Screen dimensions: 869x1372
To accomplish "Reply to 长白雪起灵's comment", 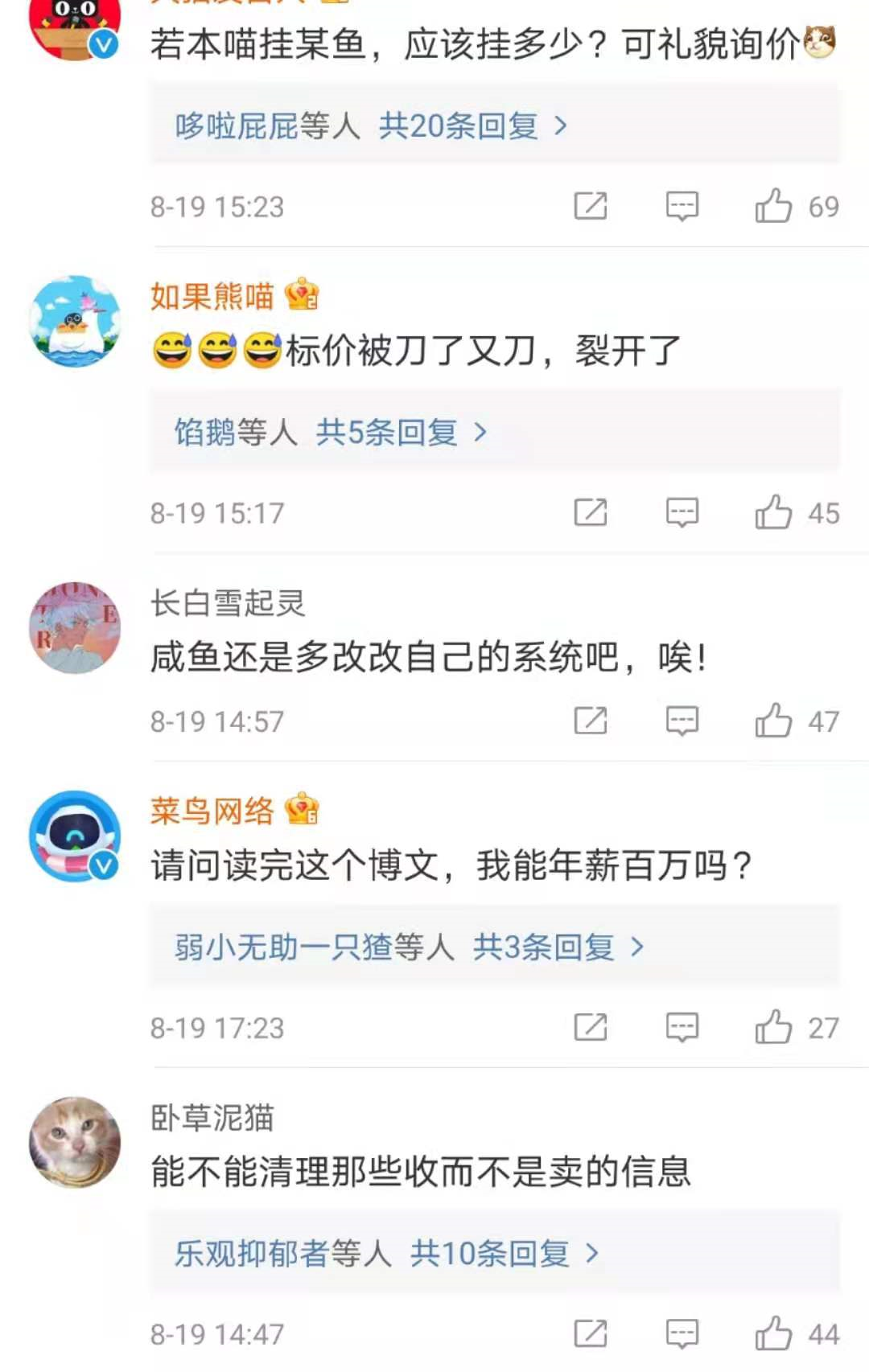I will (x=682, y=721).
